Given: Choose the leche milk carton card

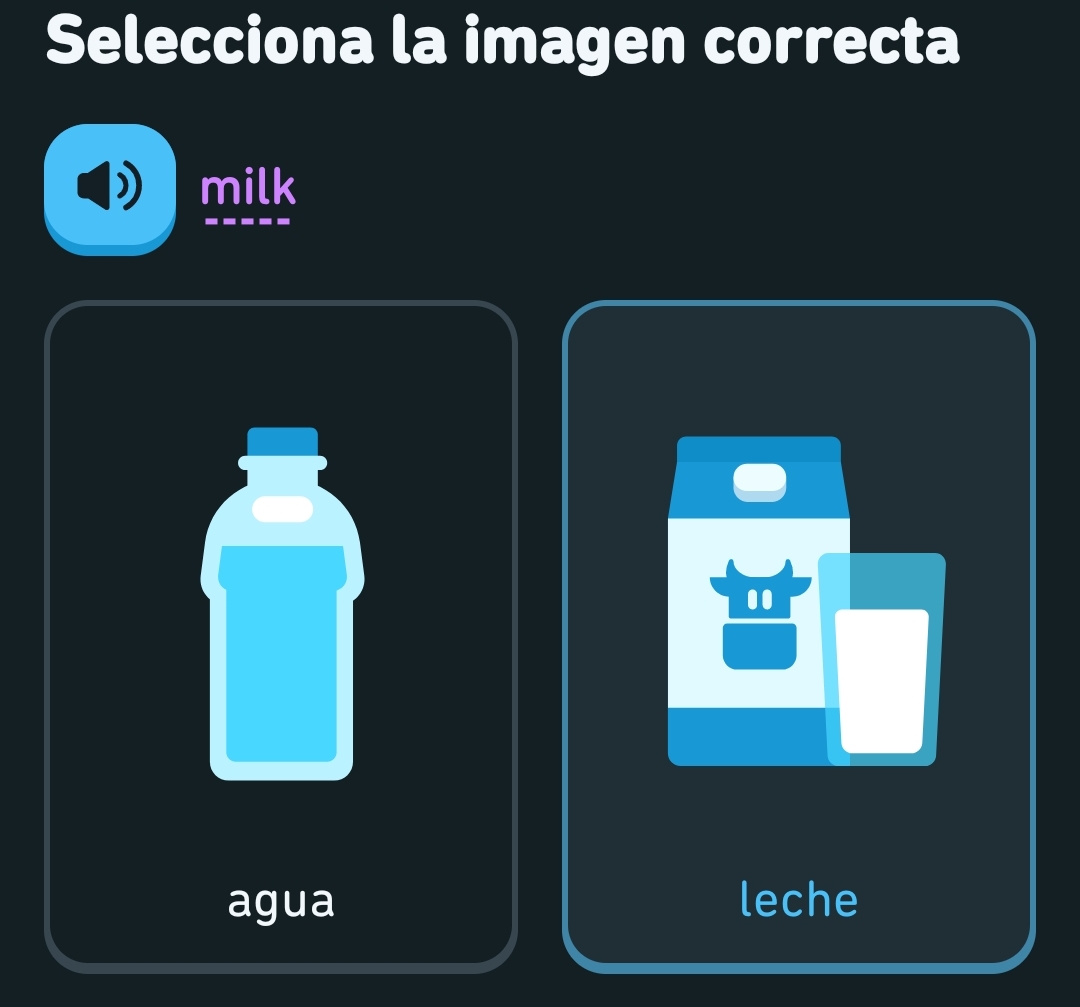Looking at the screenshot, I should [798, 636].
